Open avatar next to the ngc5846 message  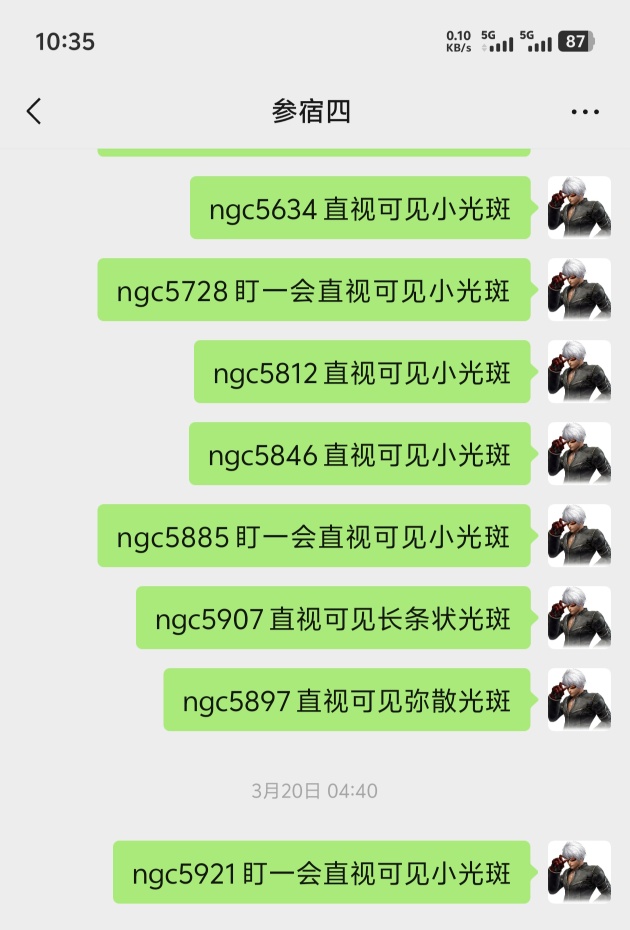tap(579, 453)
